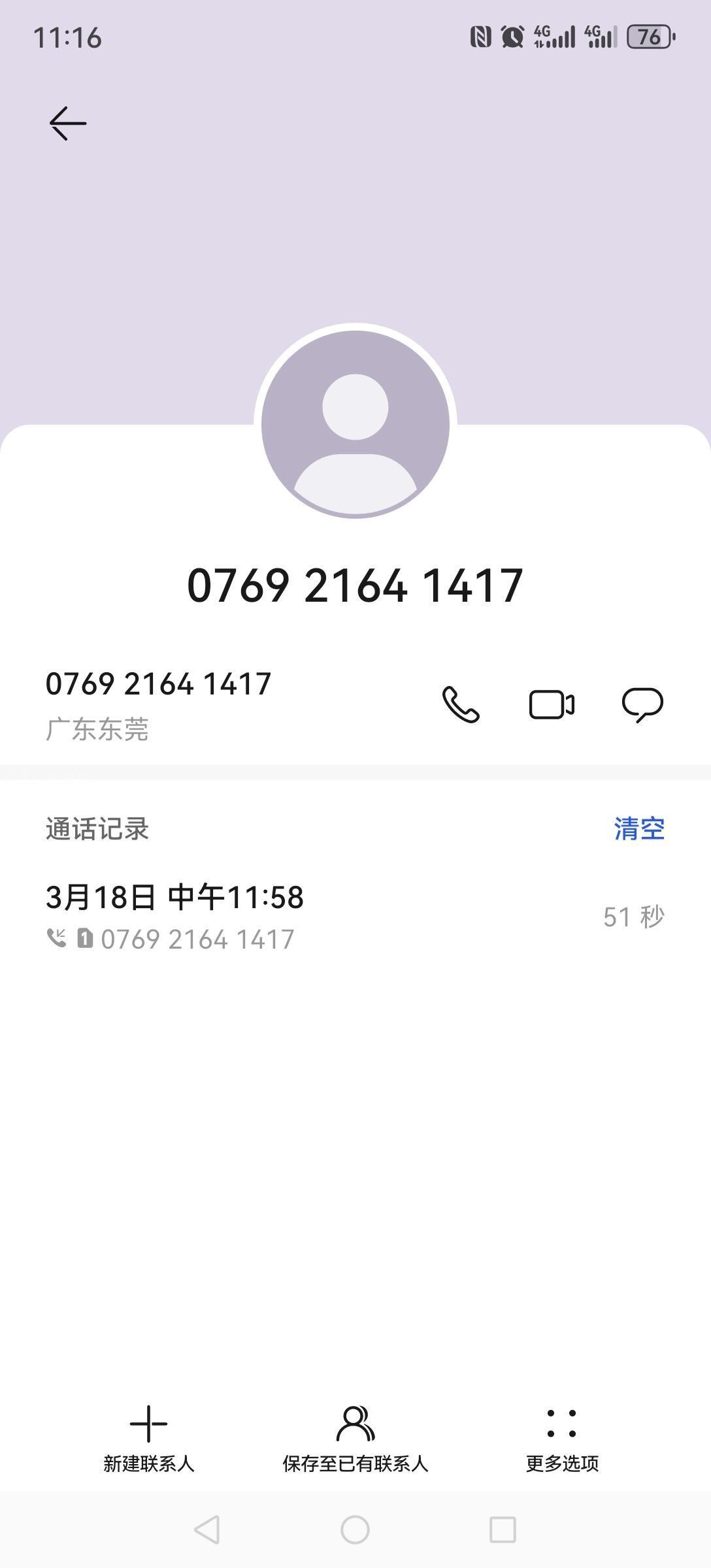Go back using the top arrow
711x1568 pixels.
68,123
